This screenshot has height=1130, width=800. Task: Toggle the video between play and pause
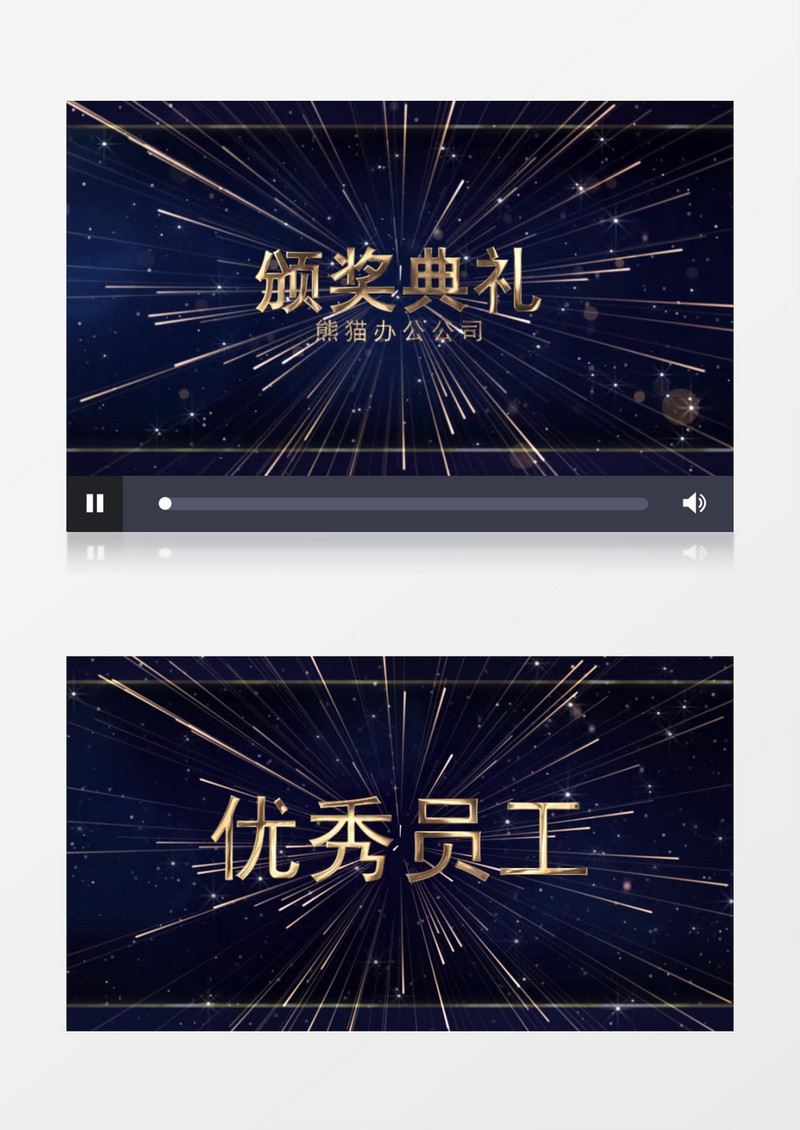[x=94, y=503]
